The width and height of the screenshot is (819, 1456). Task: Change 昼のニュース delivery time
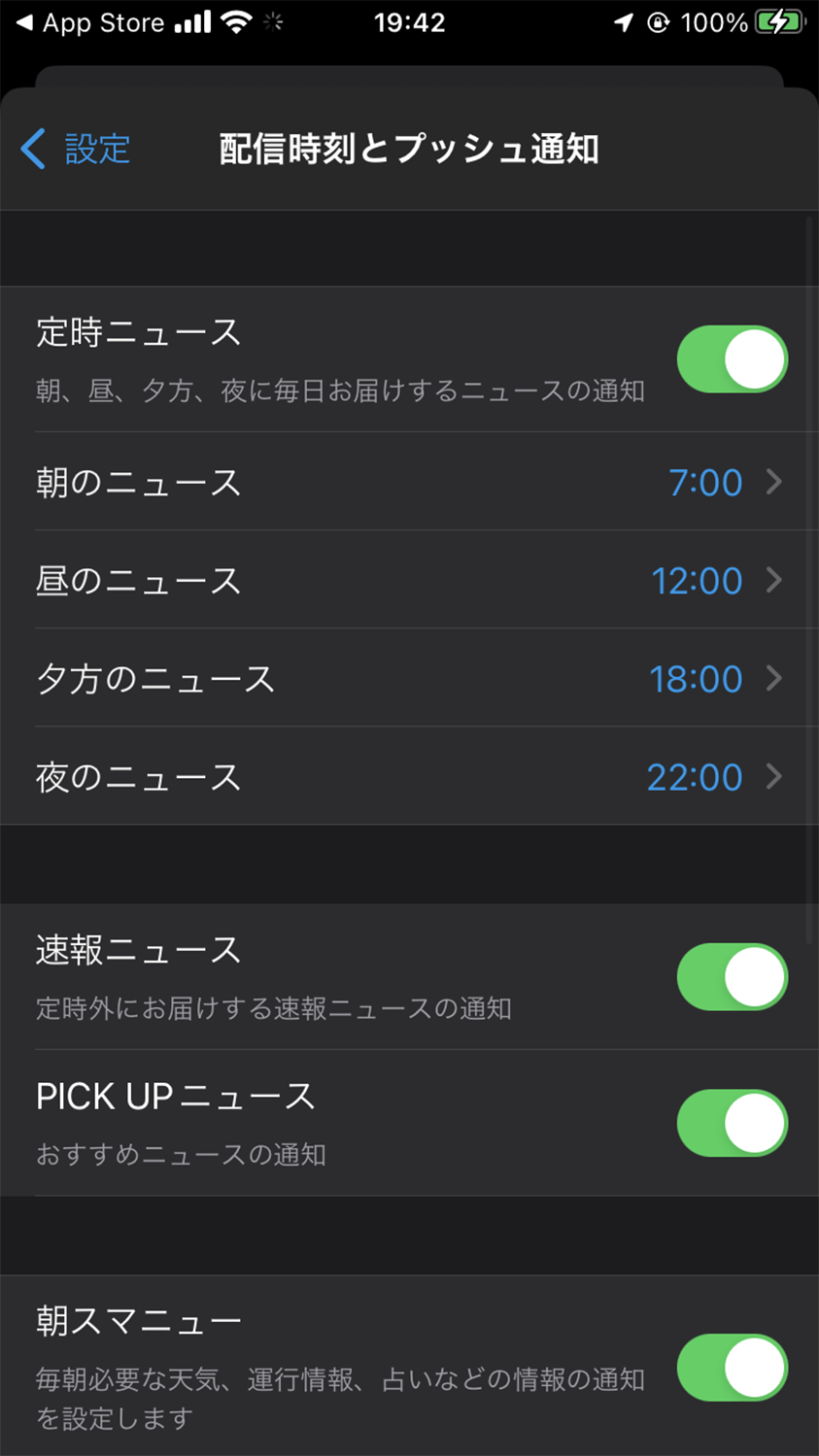pos(409,580)
